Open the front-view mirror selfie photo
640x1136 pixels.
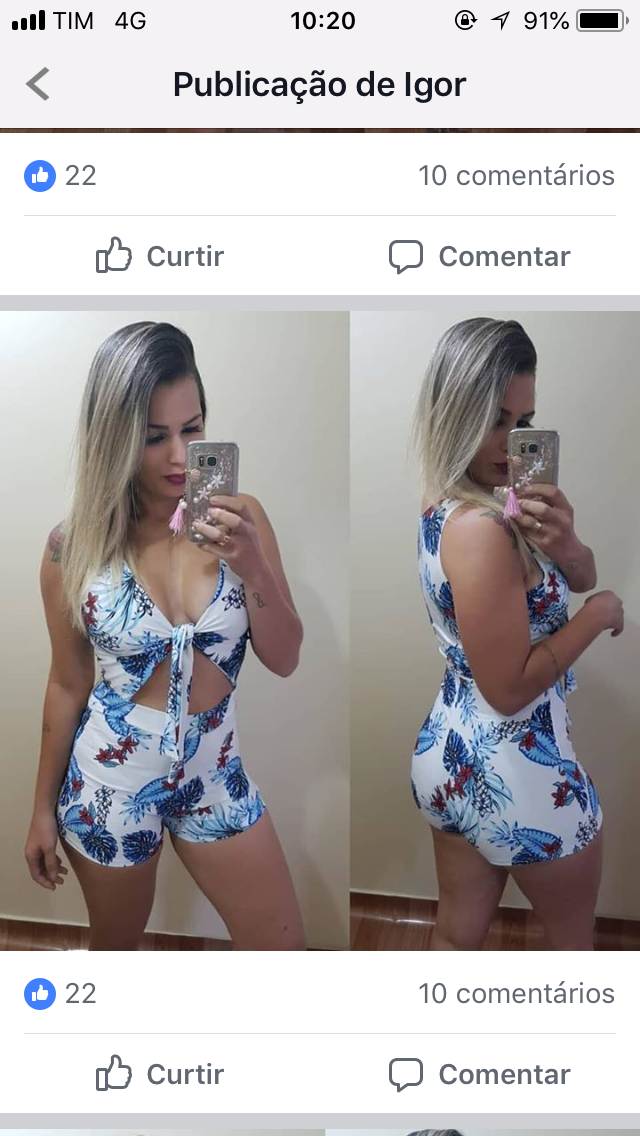[x=174, y=630]
